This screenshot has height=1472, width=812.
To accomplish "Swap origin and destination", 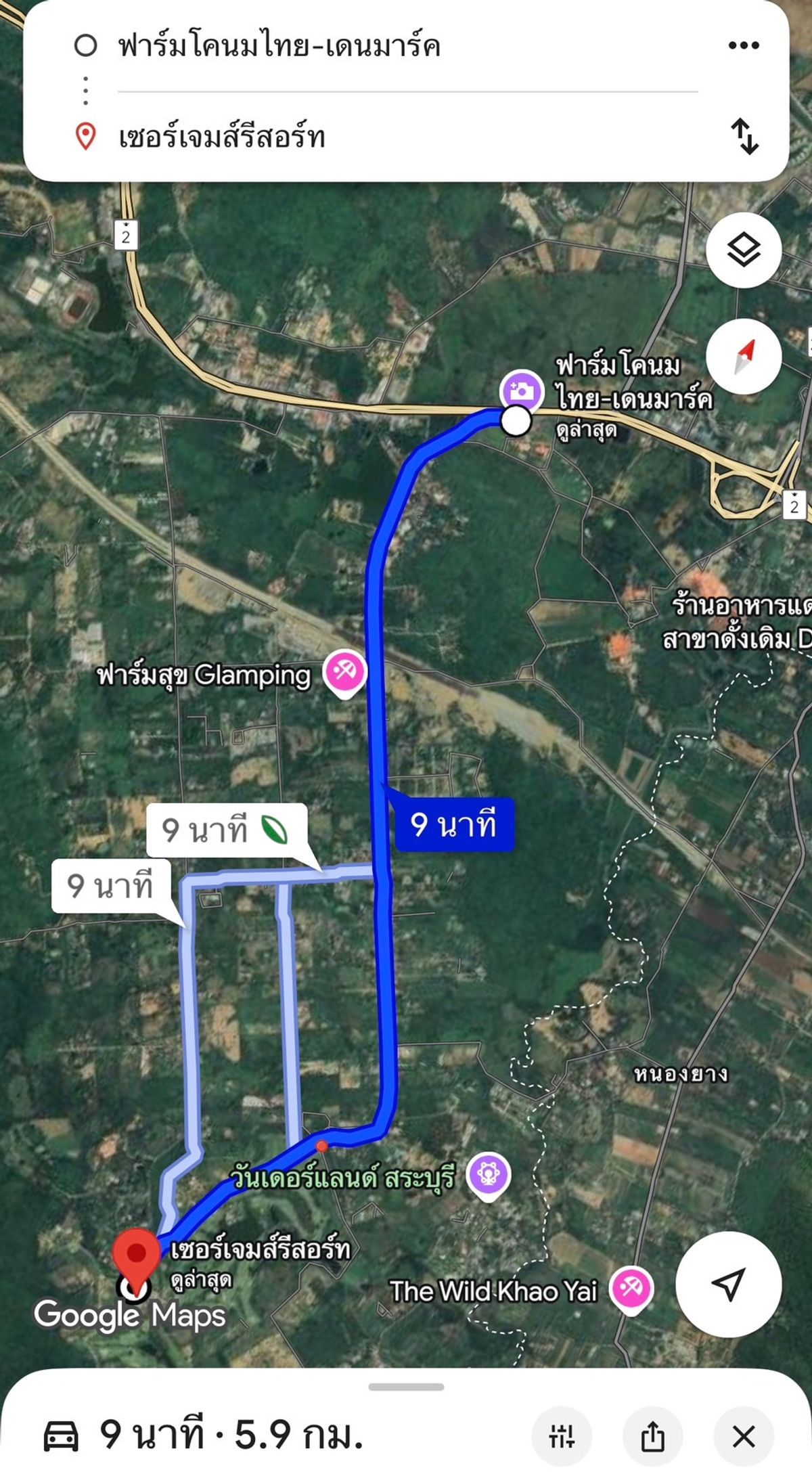I will pos(744,136).
